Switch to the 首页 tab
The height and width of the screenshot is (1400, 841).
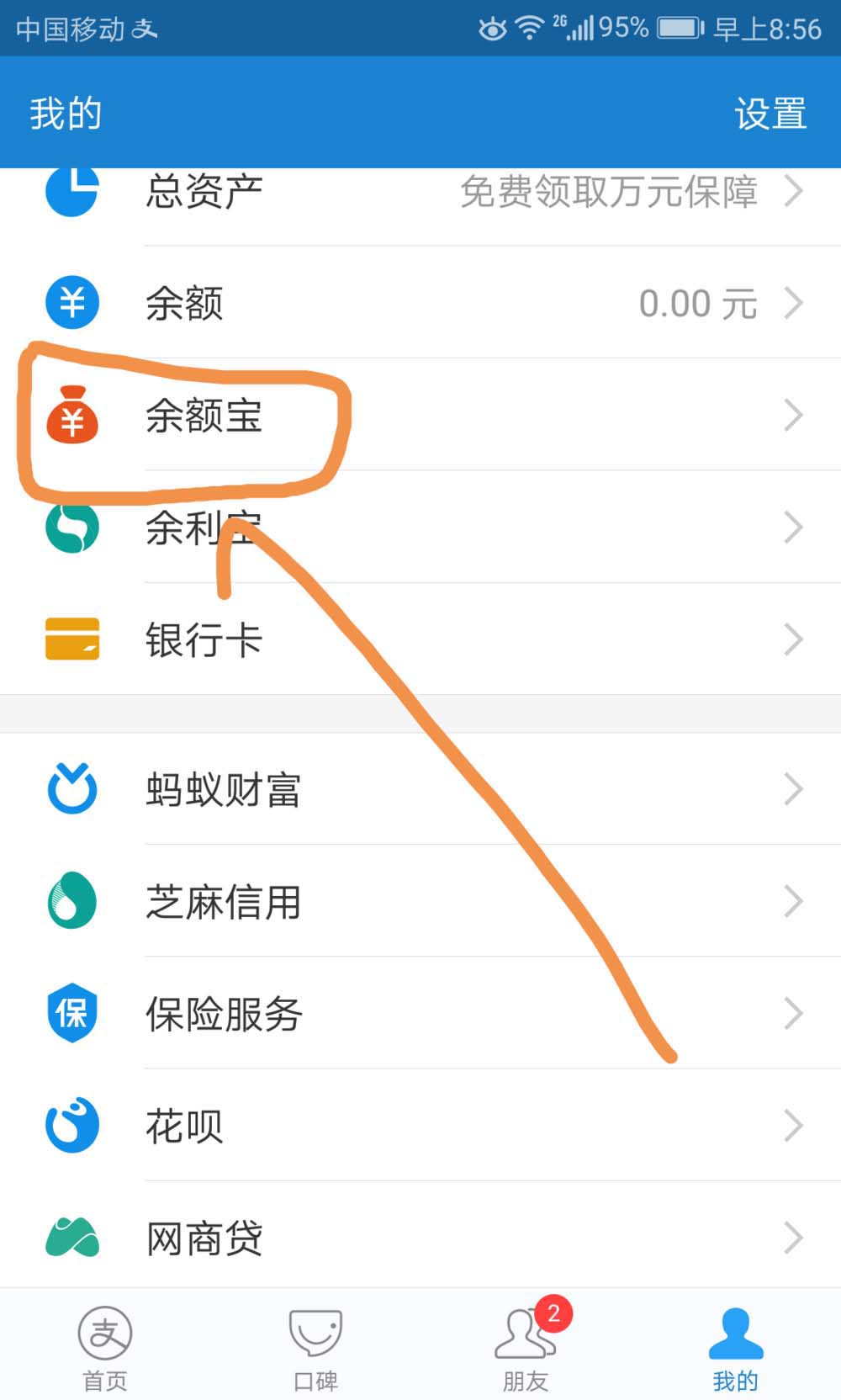105,1346
